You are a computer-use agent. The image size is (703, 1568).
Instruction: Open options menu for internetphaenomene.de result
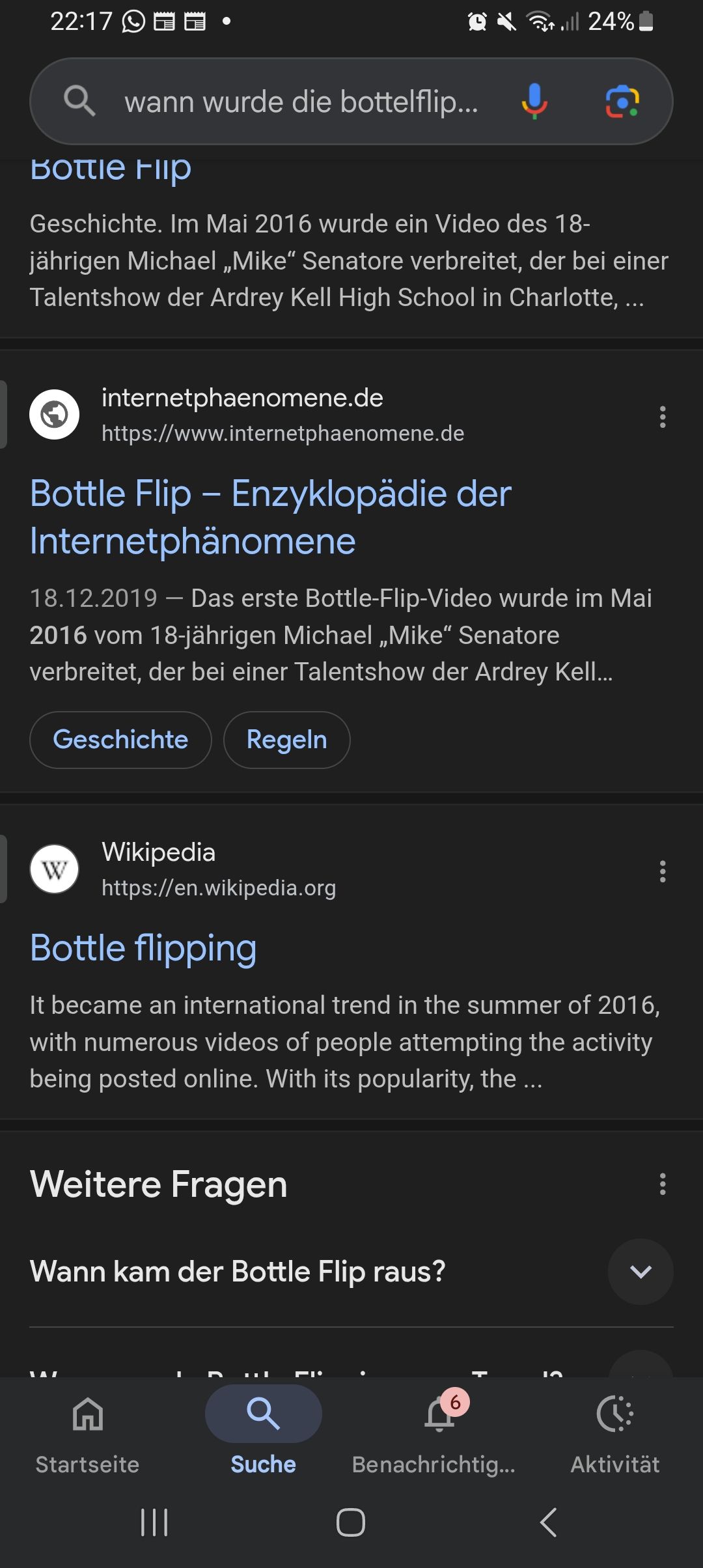click(663, 417)
